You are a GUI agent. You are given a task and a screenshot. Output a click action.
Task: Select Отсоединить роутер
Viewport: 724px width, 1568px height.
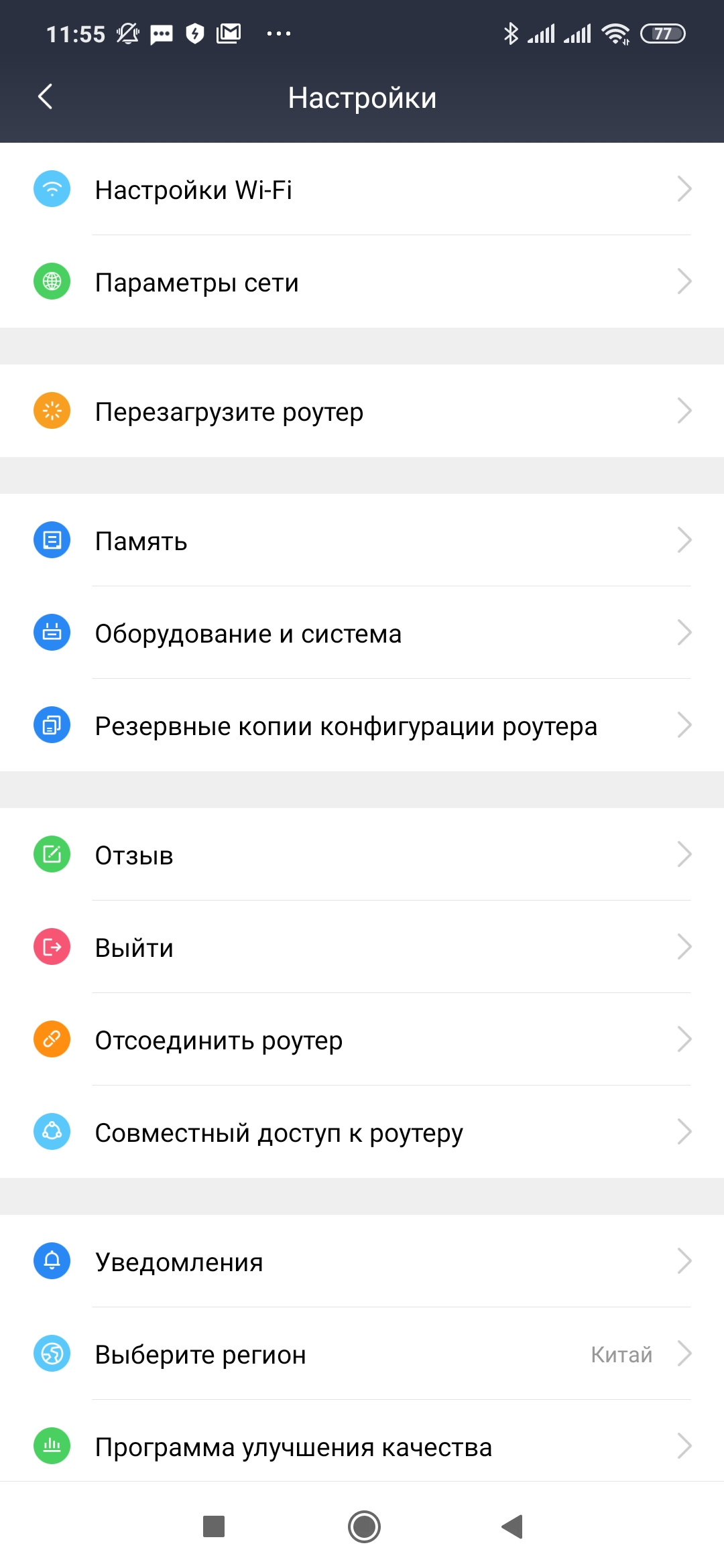click(362, 1040)
